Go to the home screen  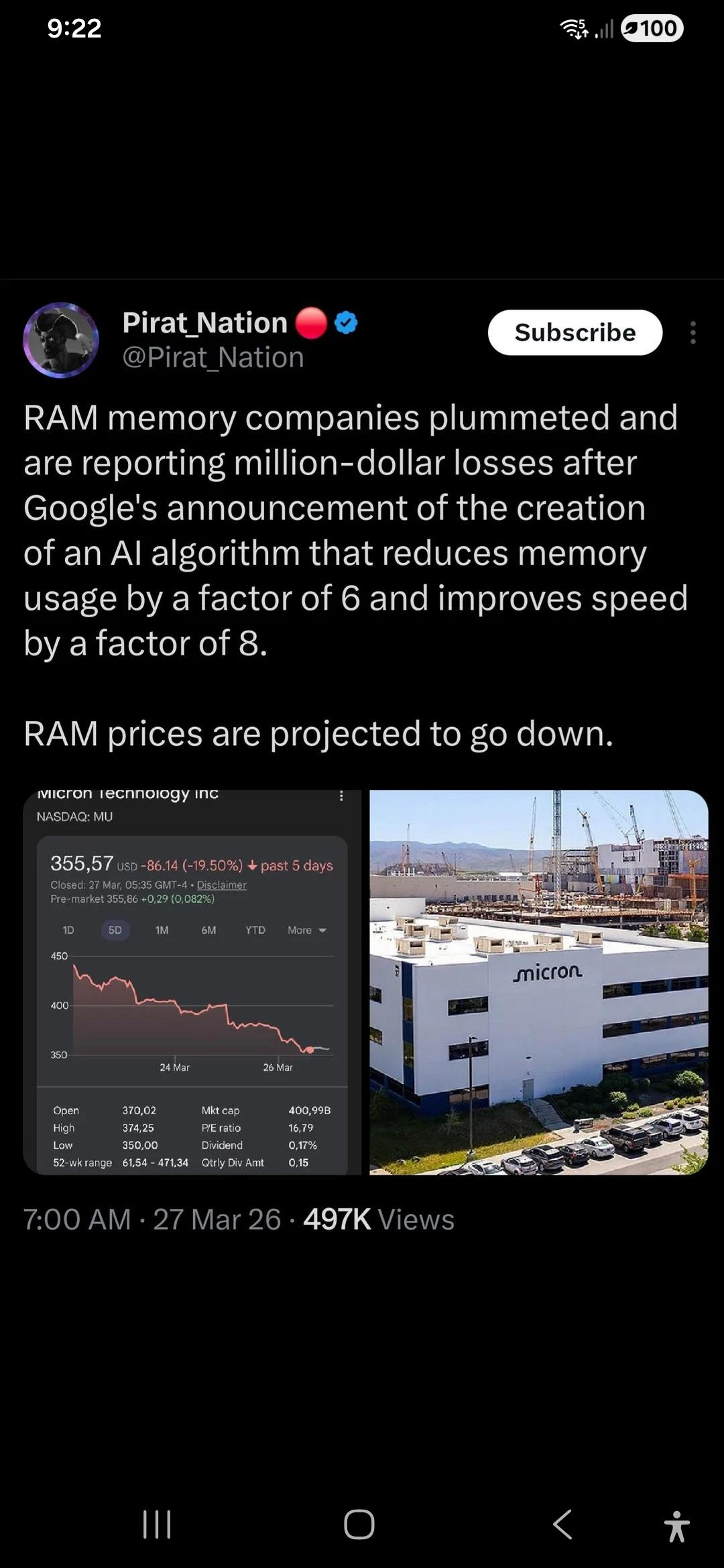click(359, 1524)
